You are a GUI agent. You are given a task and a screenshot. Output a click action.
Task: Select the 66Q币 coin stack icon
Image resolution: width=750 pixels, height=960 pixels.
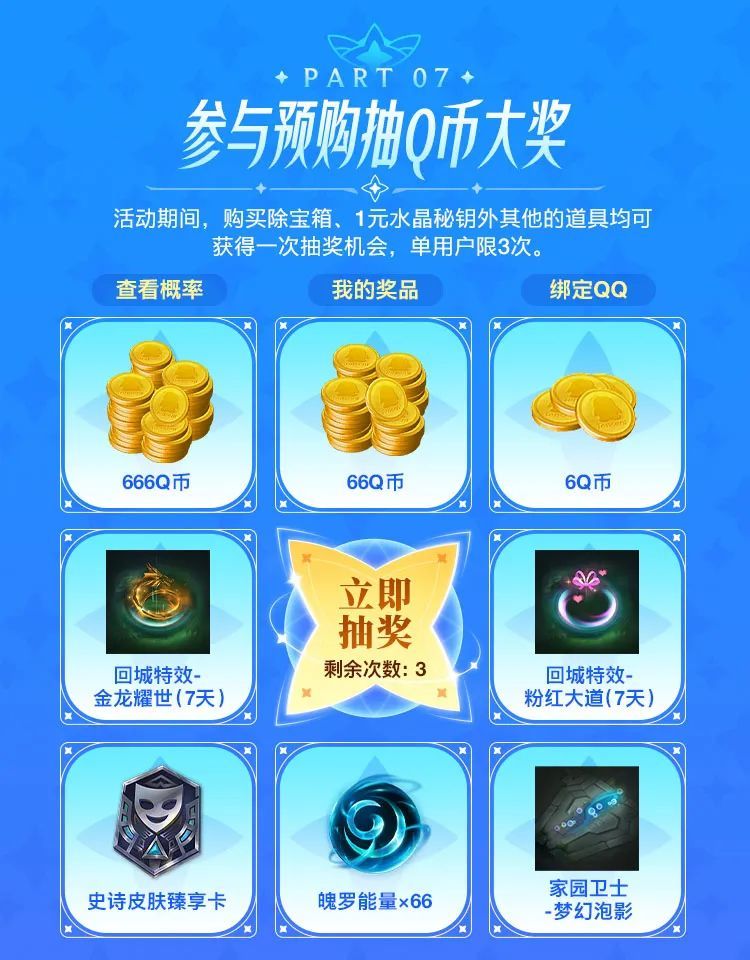click(x=375, y=400)
